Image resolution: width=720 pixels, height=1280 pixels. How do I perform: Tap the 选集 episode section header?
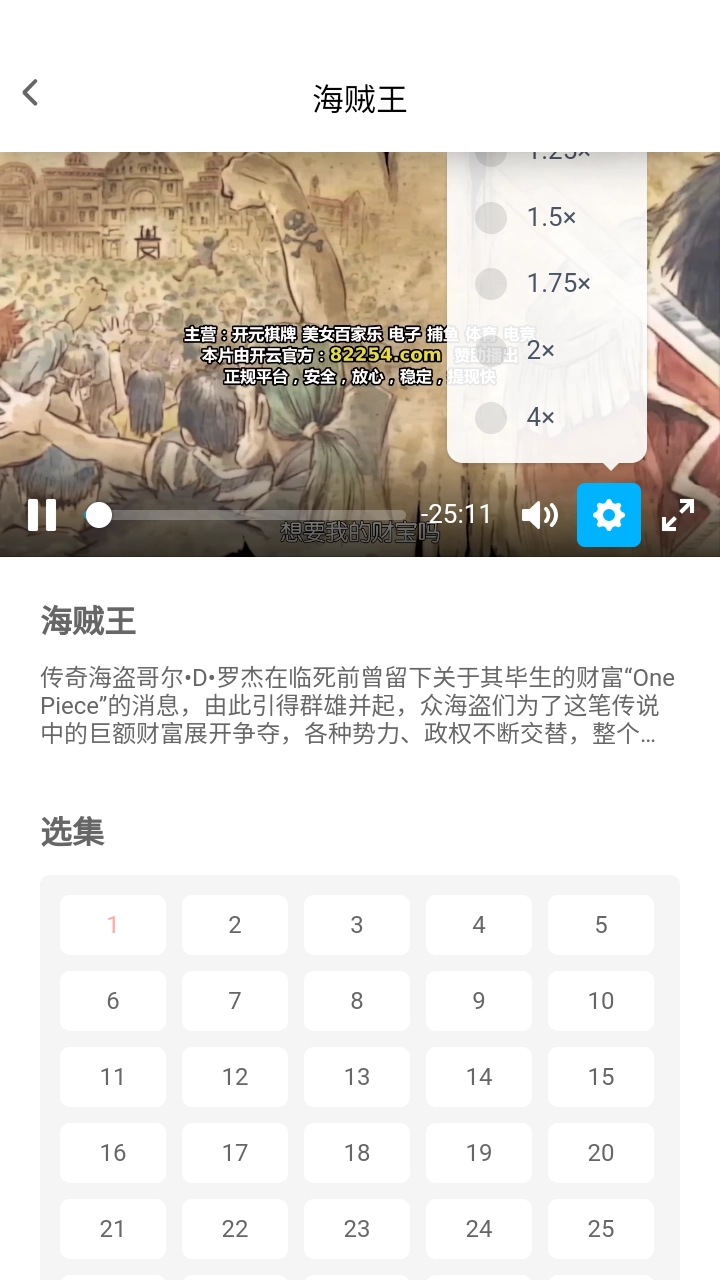(73, 831)
